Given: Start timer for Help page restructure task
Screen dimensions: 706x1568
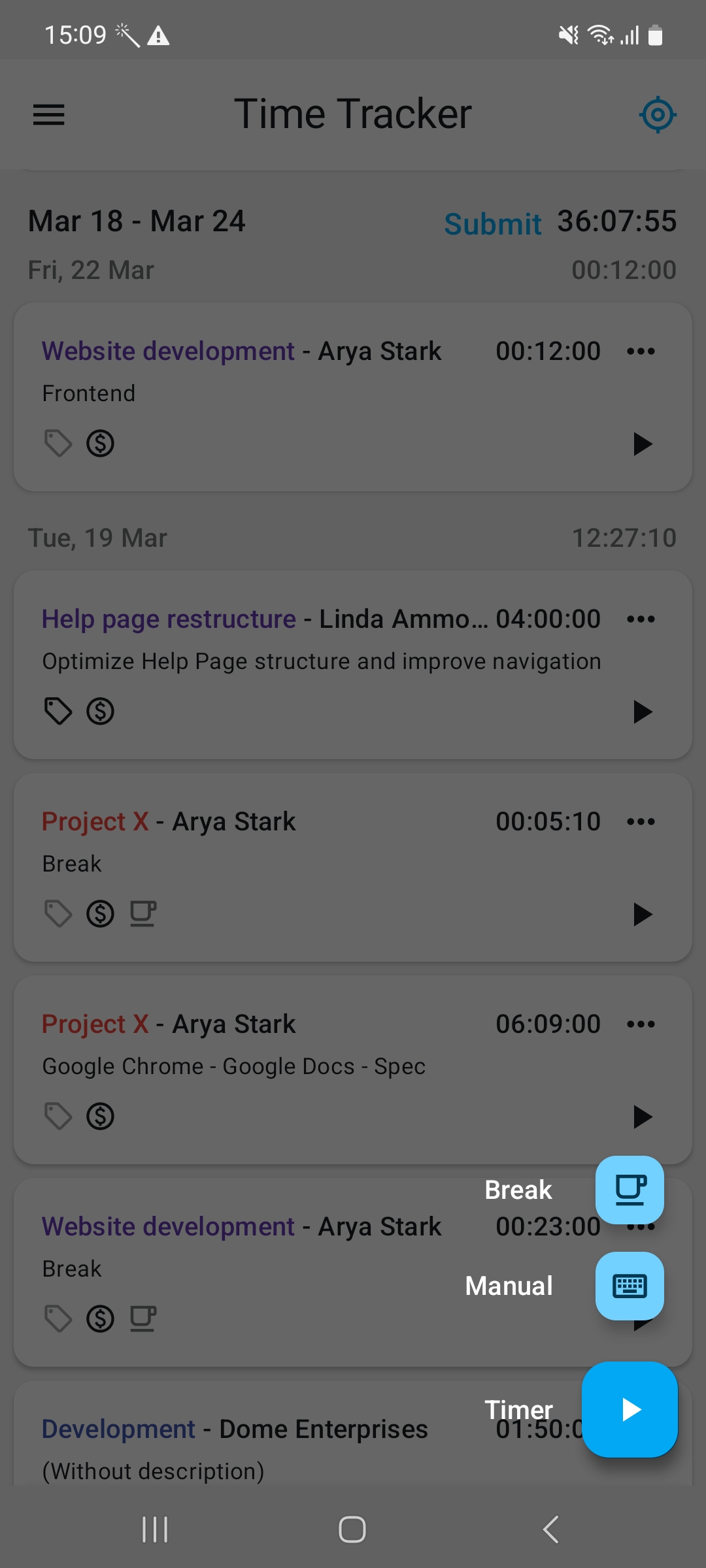Looking at the screenshot, I should coord(643,711).
